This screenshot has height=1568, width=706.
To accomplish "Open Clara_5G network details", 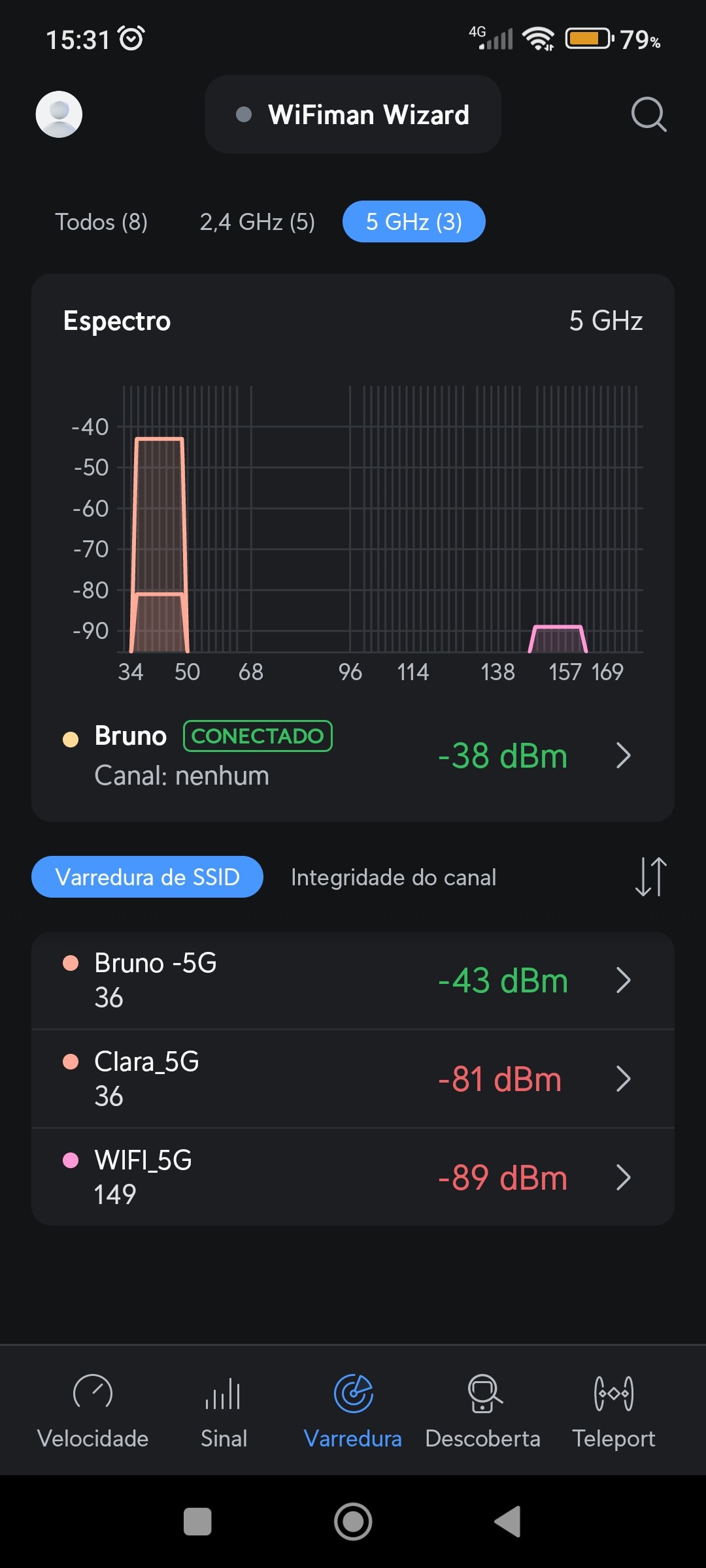I will point(353,1079).
